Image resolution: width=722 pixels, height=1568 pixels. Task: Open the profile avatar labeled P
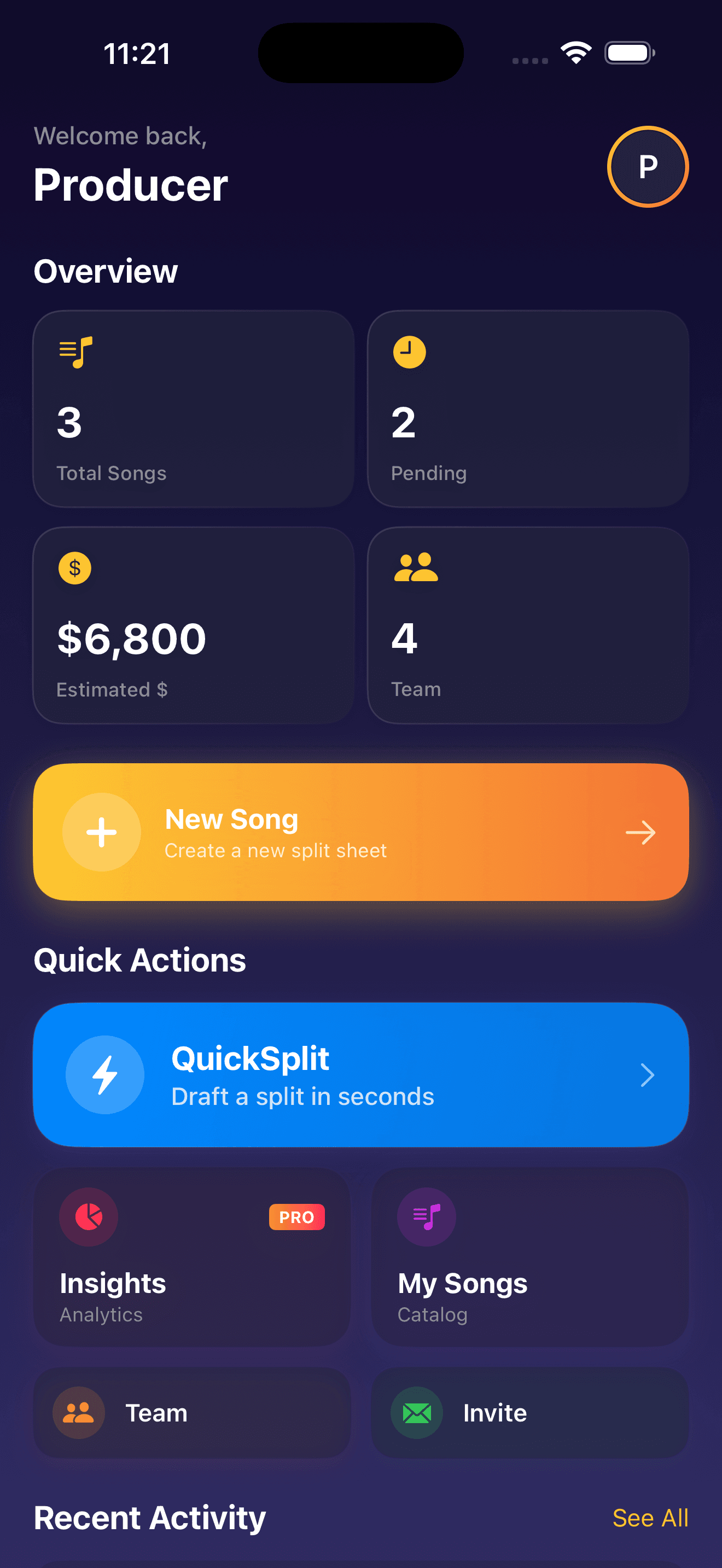coord(647,166)
